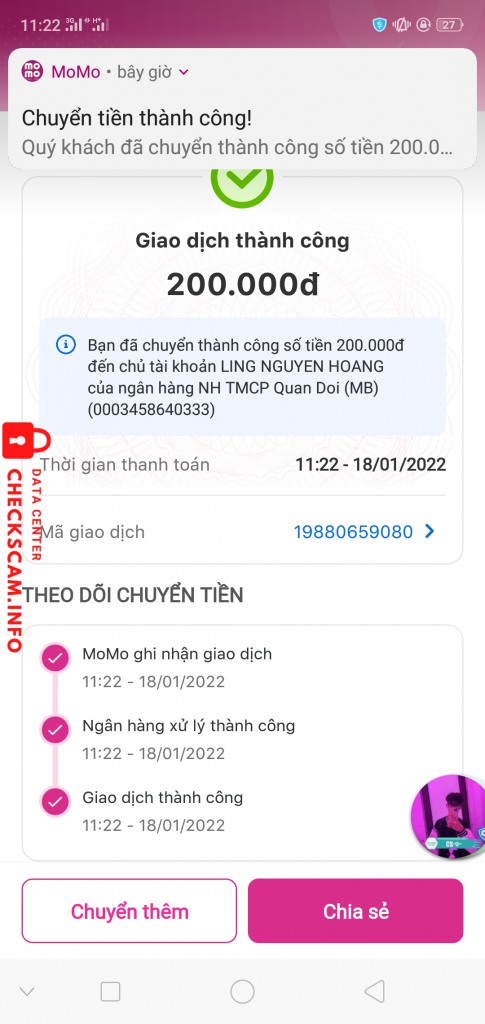Open the recent apps square button
The image size is (485, 1024).
tap(110, 992)
